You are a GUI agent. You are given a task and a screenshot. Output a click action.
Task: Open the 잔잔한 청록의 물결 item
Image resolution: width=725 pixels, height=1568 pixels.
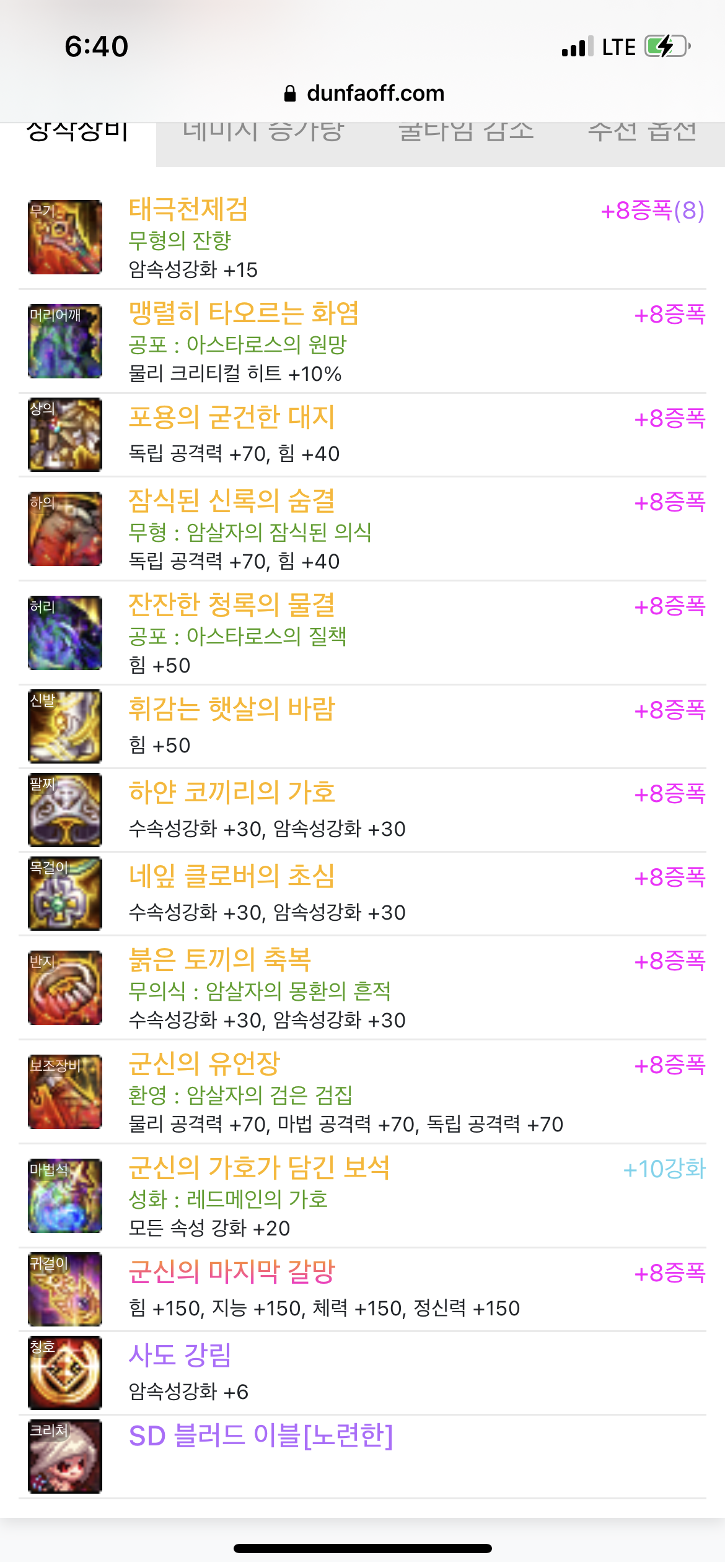pyautogui.click(x=362, y=633)
